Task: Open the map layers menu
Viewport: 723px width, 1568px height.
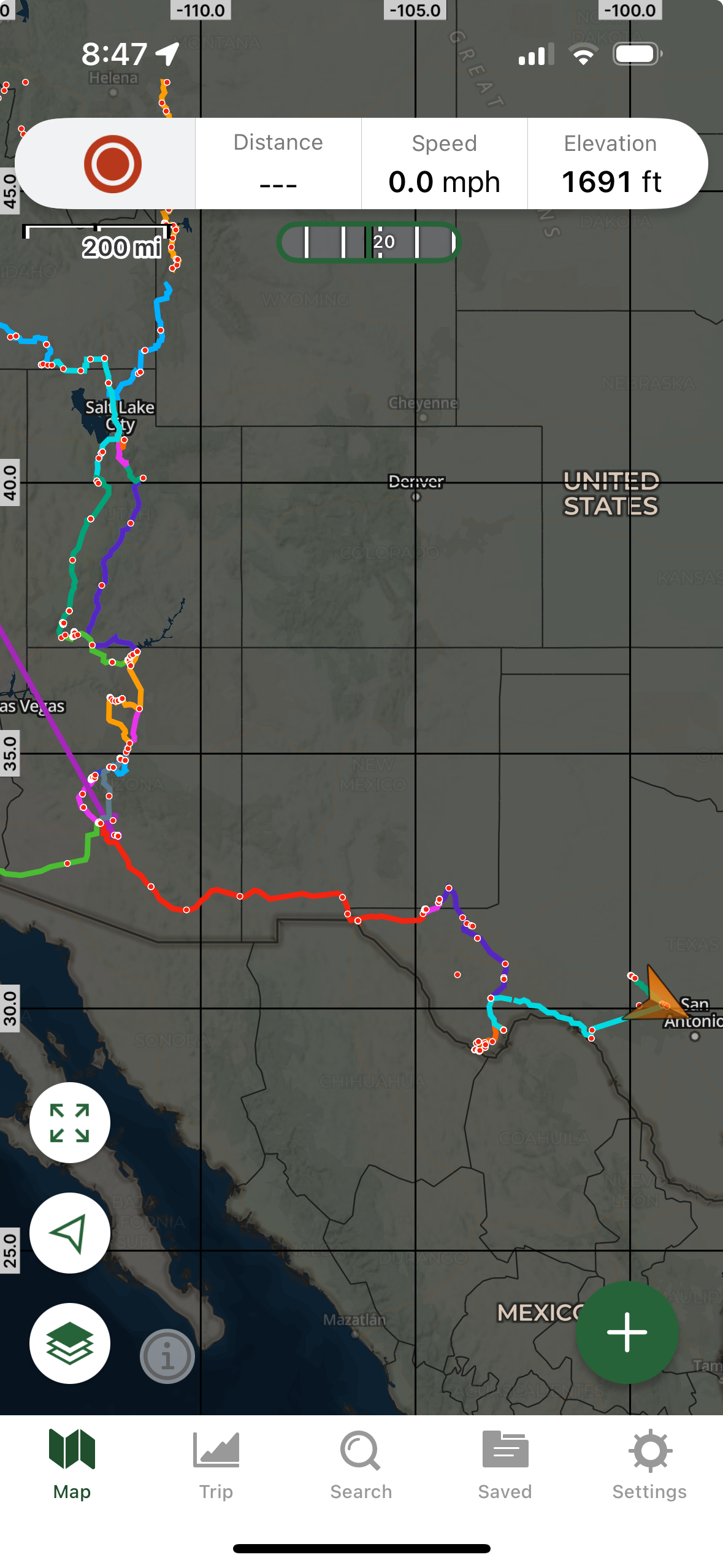Action: click(x=70, y=1343)
